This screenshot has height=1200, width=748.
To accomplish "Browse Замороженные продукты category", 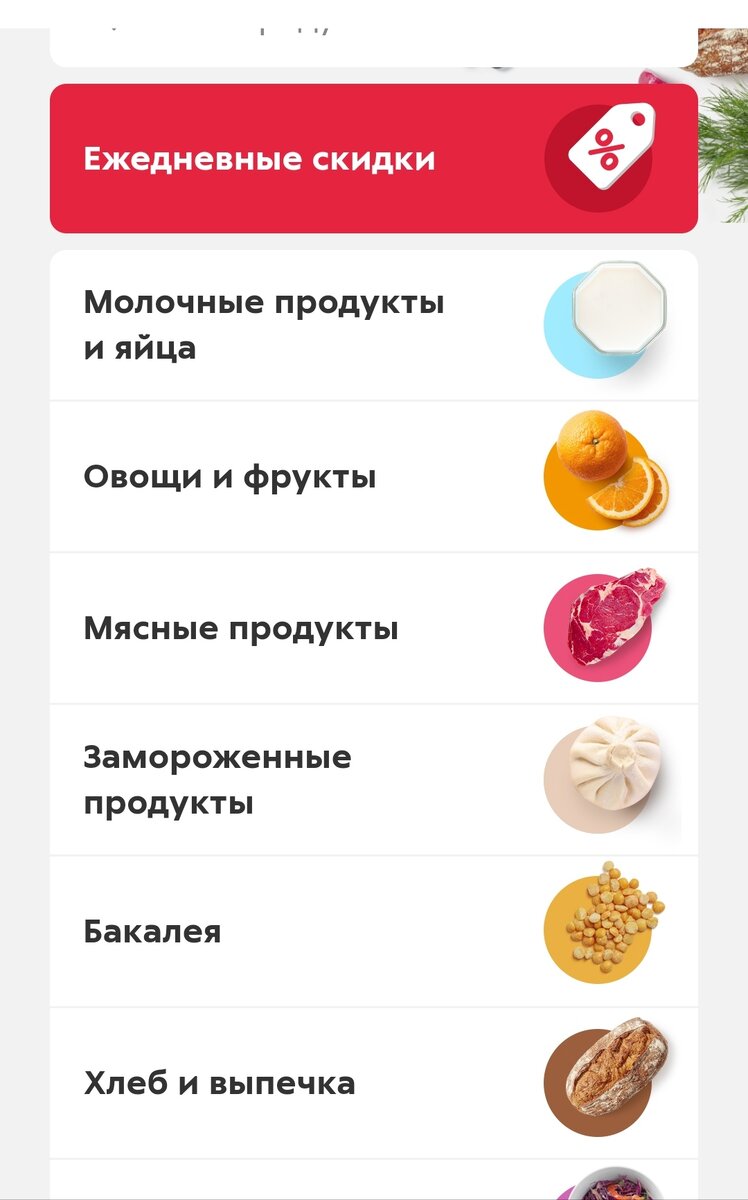I will tap(373, 780).
